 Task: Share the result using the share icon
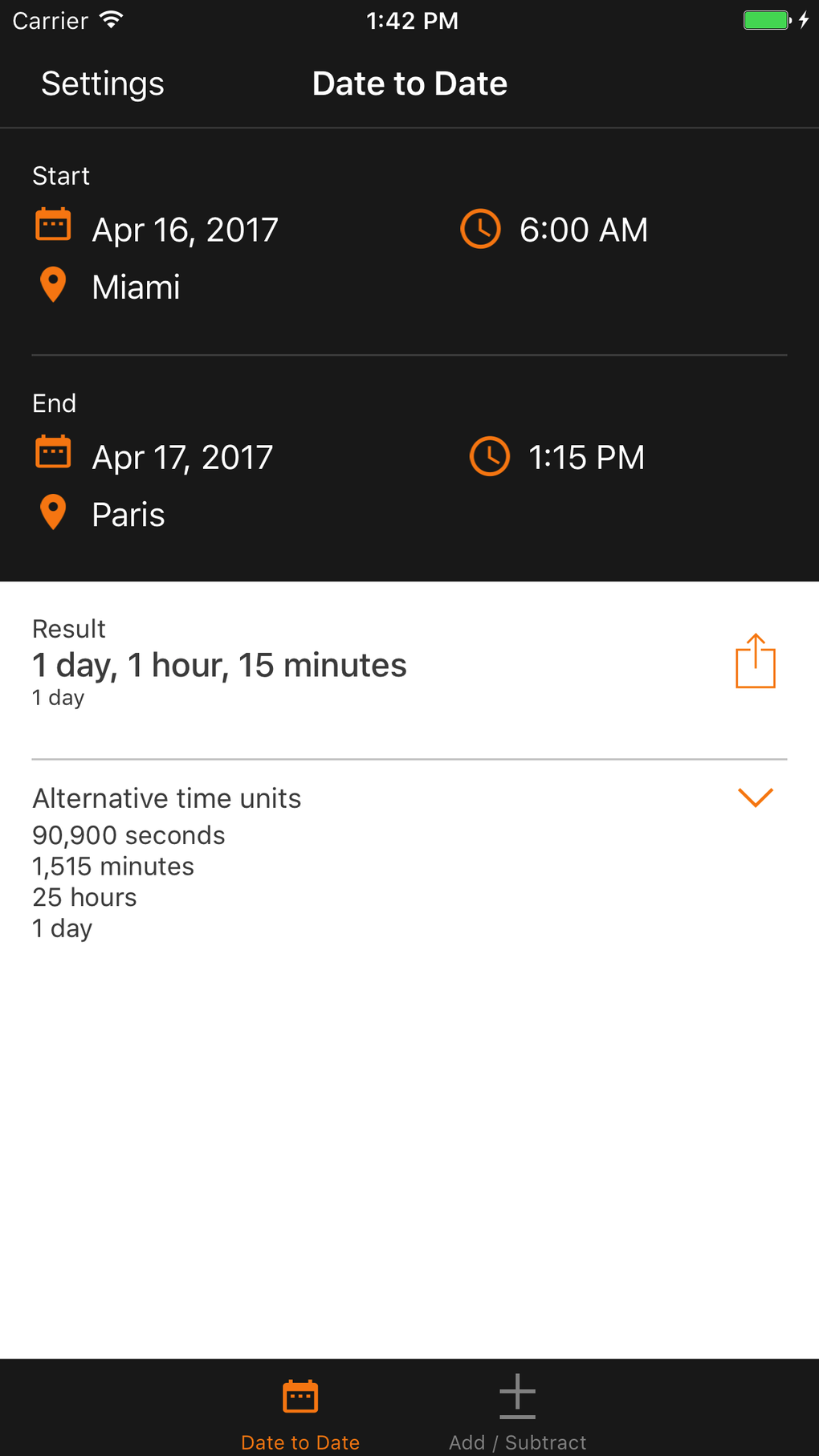[755, 660]
